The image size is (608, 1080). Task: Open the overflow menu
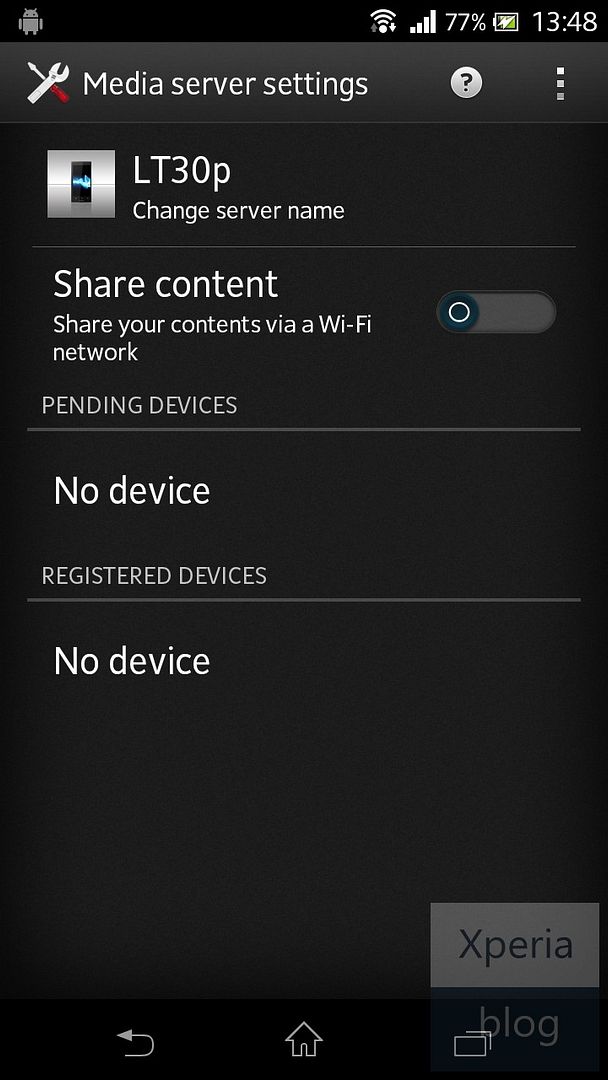[x=560, y=83]
